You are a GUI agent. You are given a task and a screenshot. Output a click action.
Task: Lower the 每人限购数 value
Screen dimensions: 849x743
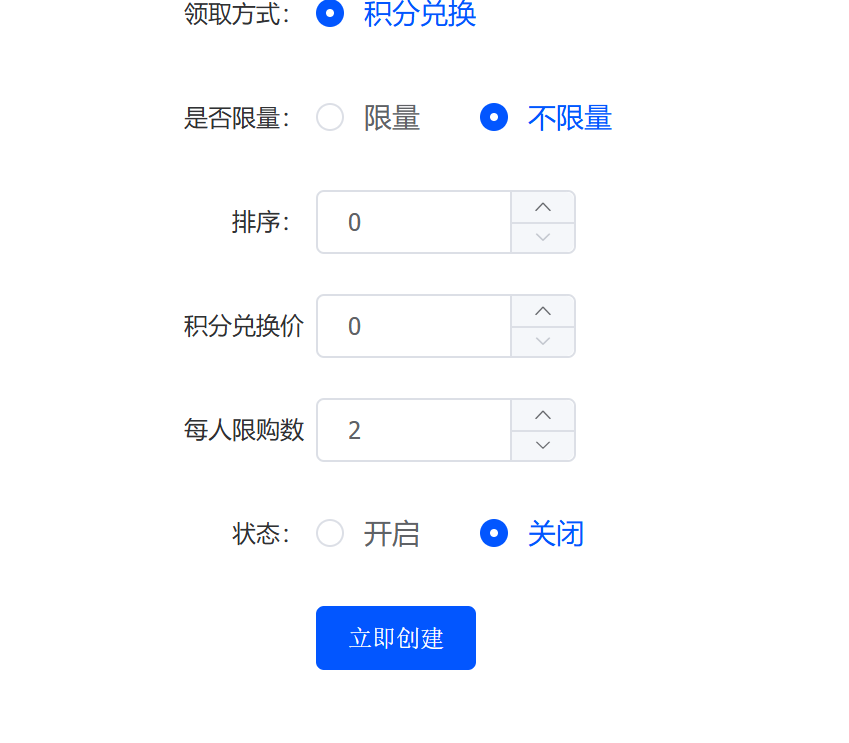543,446
